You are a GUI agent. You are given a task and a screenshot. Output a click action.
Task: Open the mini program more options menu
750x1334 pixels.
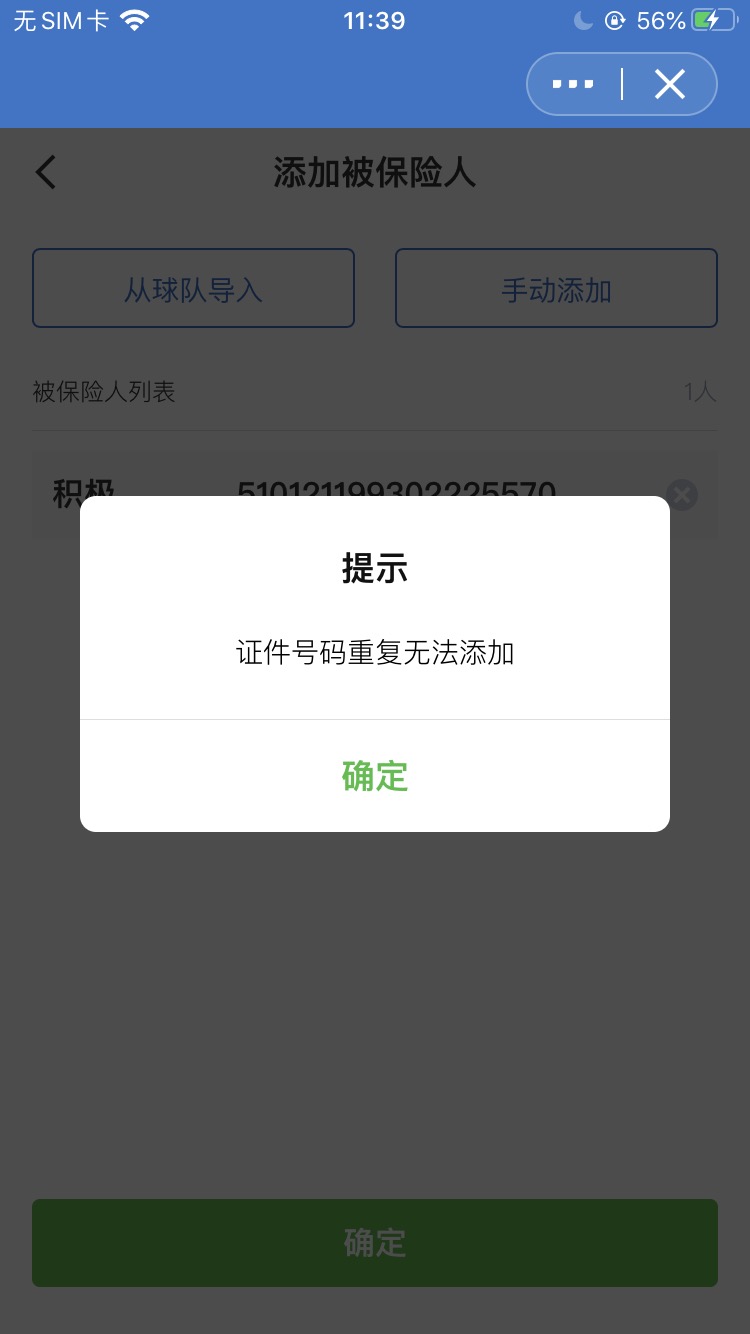[x=573, y=84]
